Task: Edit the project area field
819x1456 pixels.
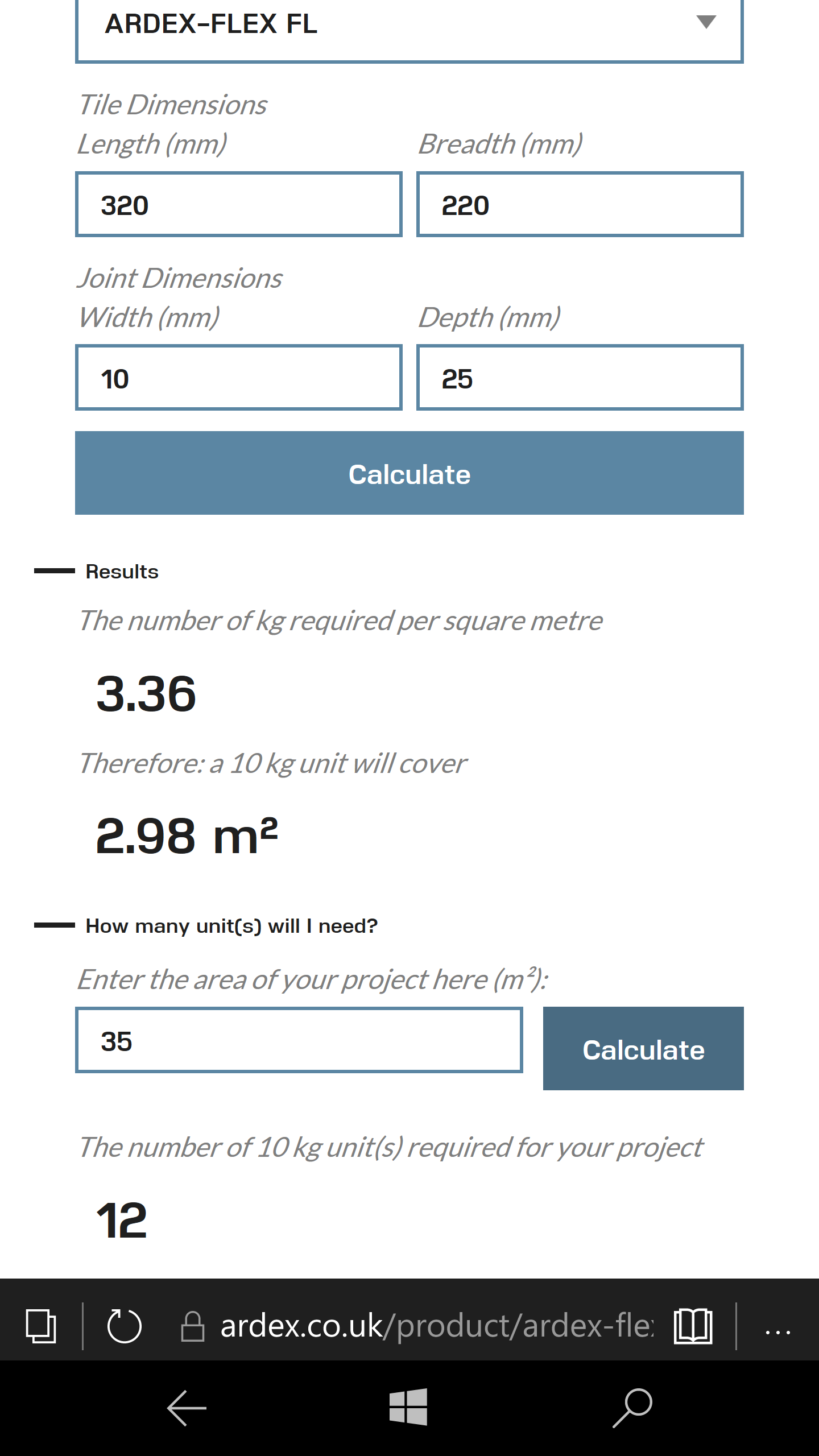Action: (299, 1040)
